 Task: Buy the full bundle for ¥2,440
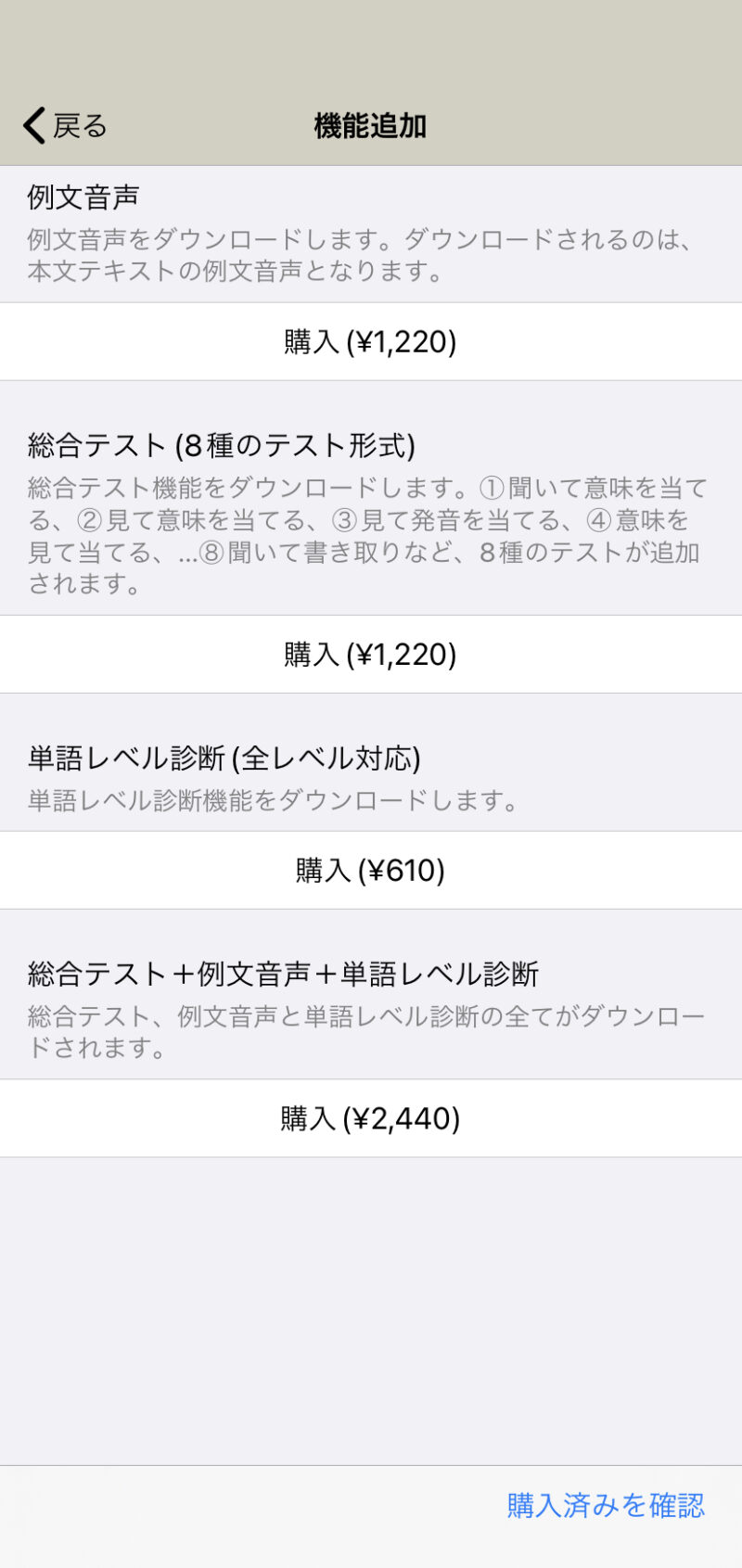[x=370, y=1118]
